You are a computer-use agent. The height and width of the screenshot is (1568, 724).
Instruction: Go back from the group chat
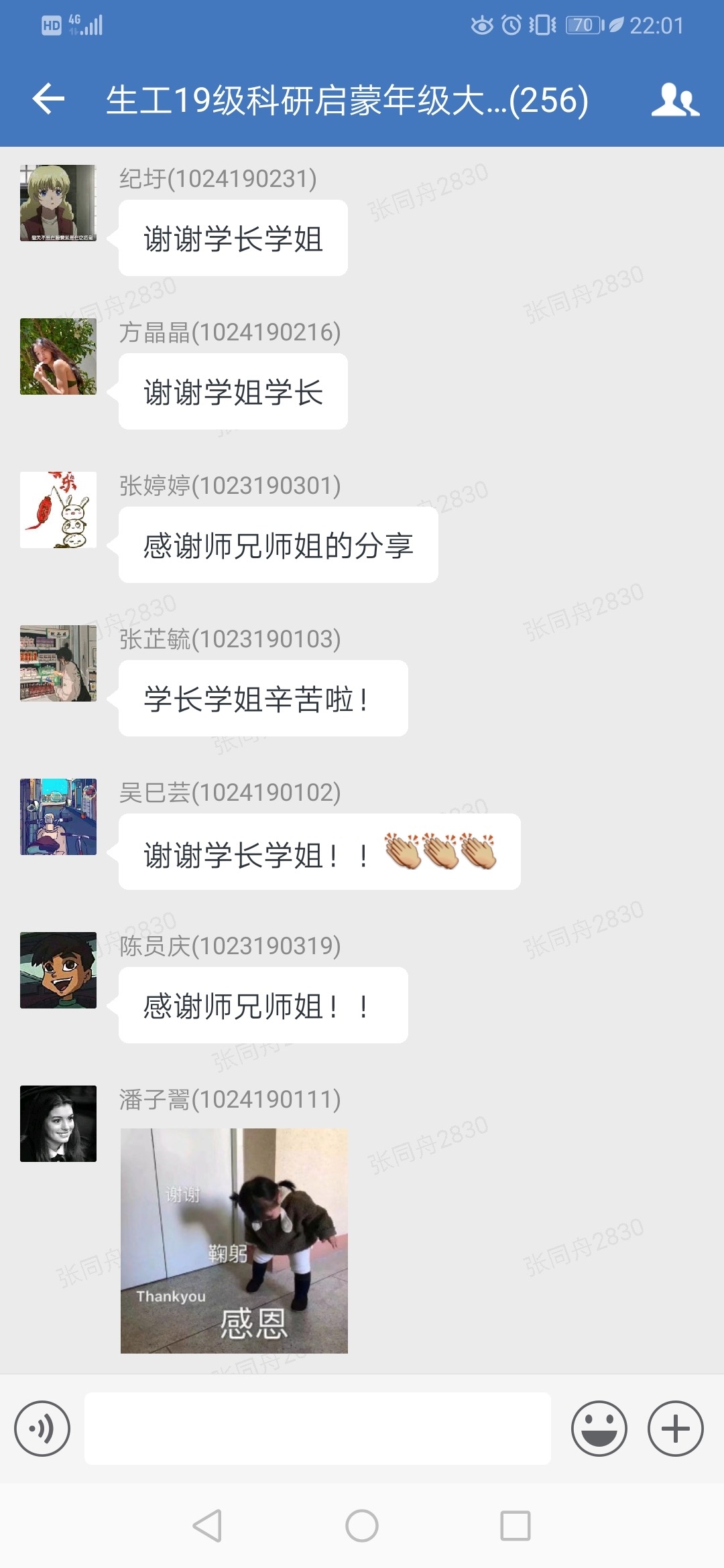click(x=48, y=100)
